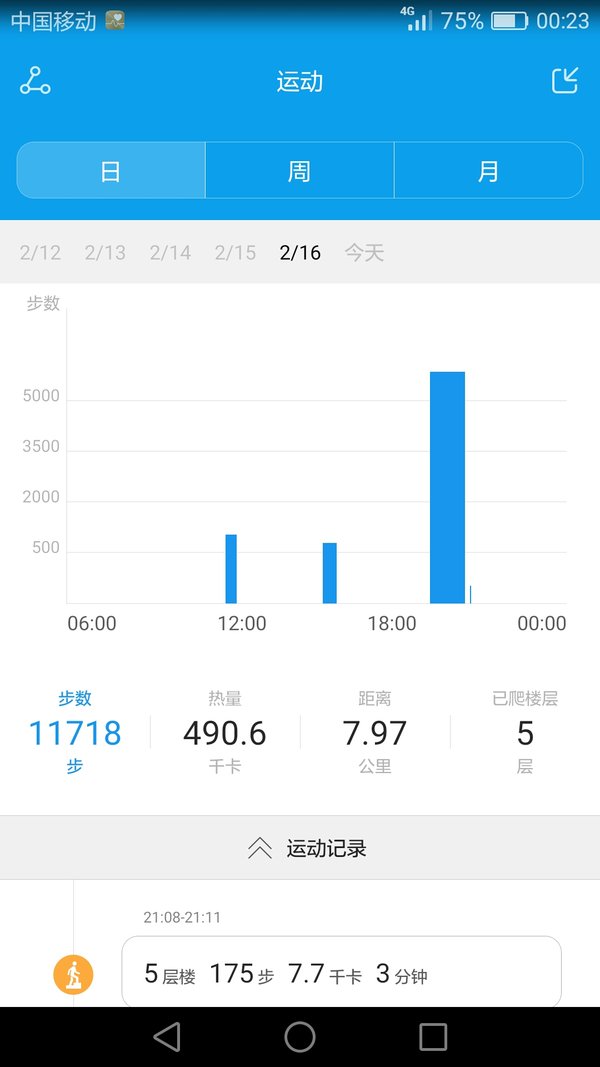Select the date 2/15
The width and height of the screenshot is (600, 1067).
point(235,252)
